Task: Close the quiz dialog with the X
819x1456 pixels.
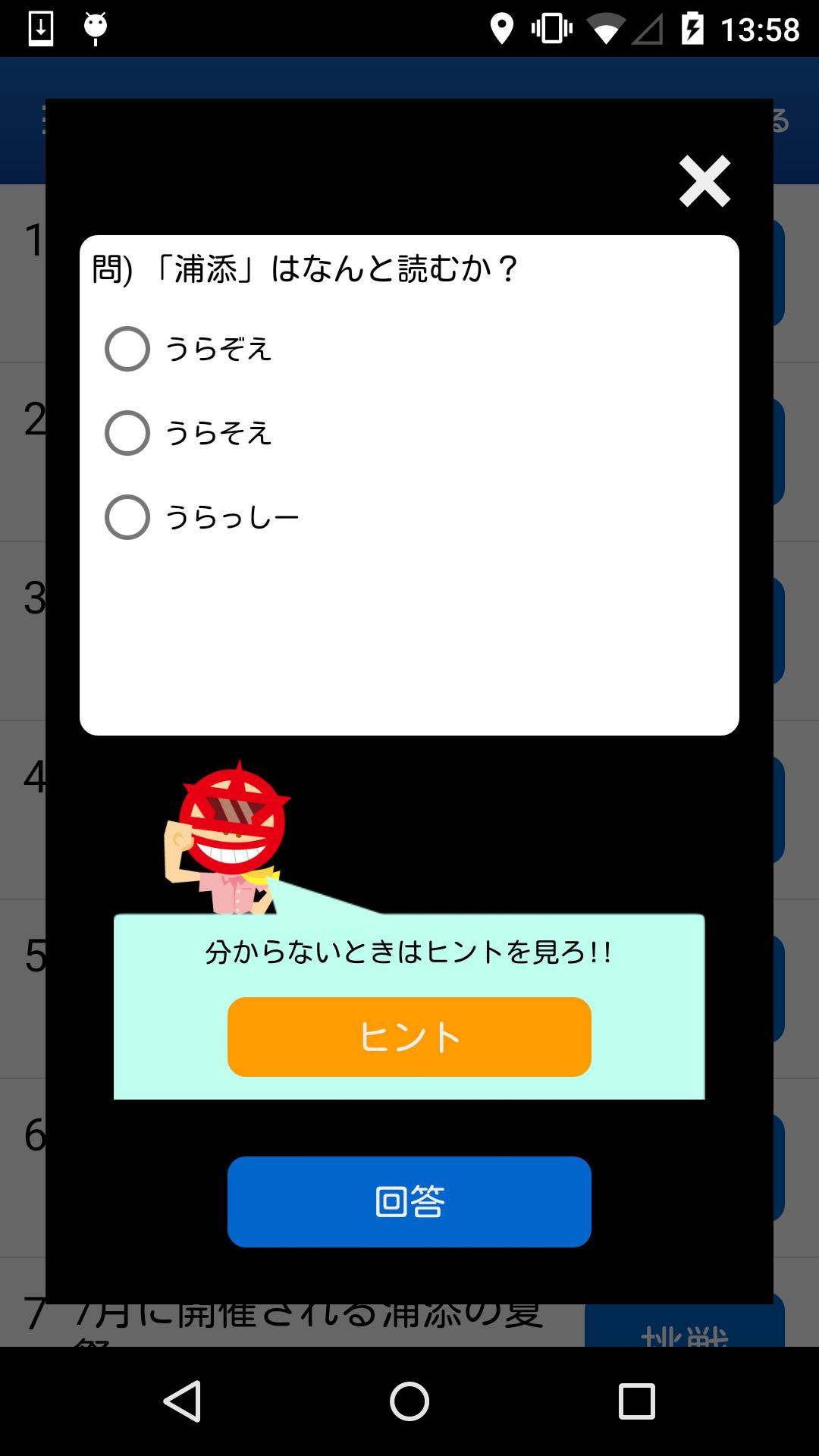Action: 704,181
